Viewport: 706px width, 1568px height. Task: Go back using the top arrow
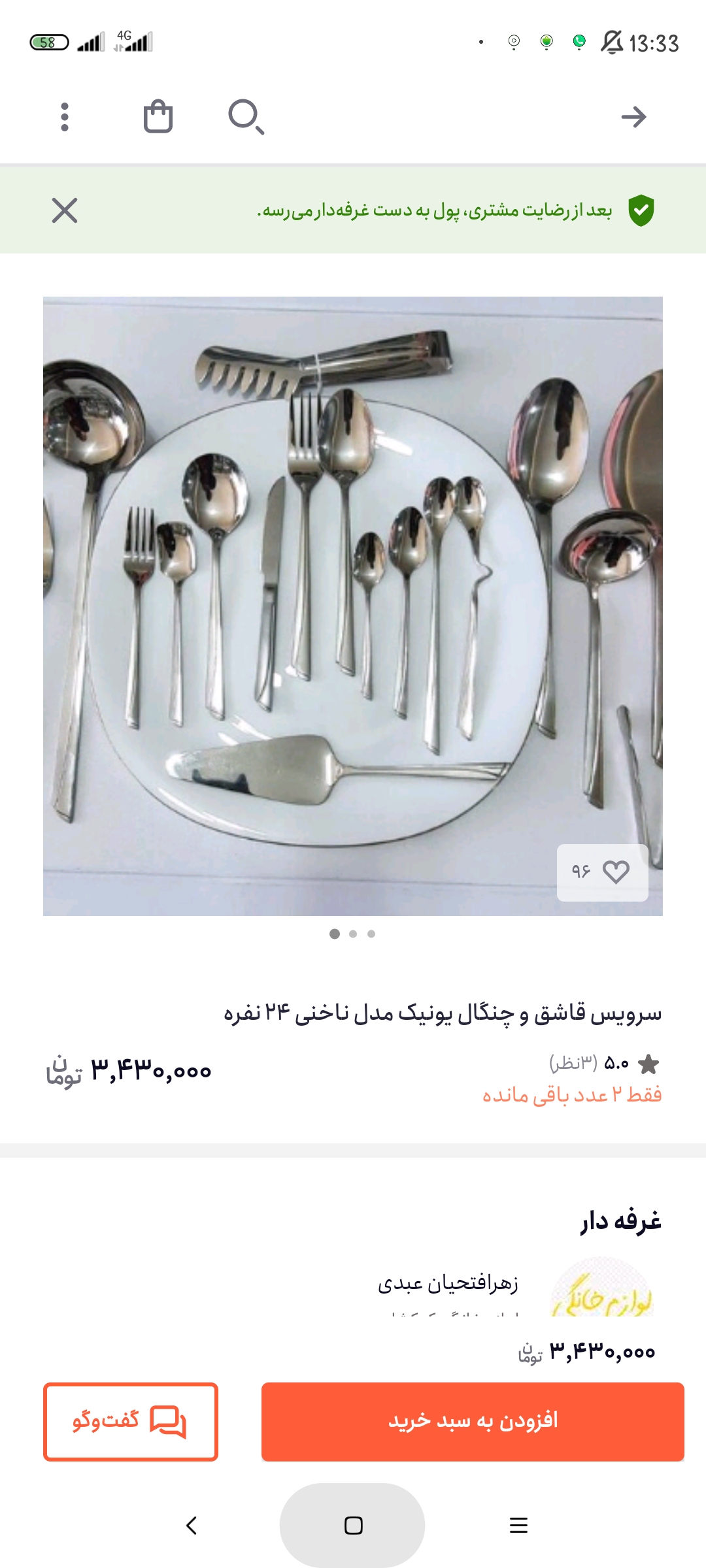pos(633,117)
